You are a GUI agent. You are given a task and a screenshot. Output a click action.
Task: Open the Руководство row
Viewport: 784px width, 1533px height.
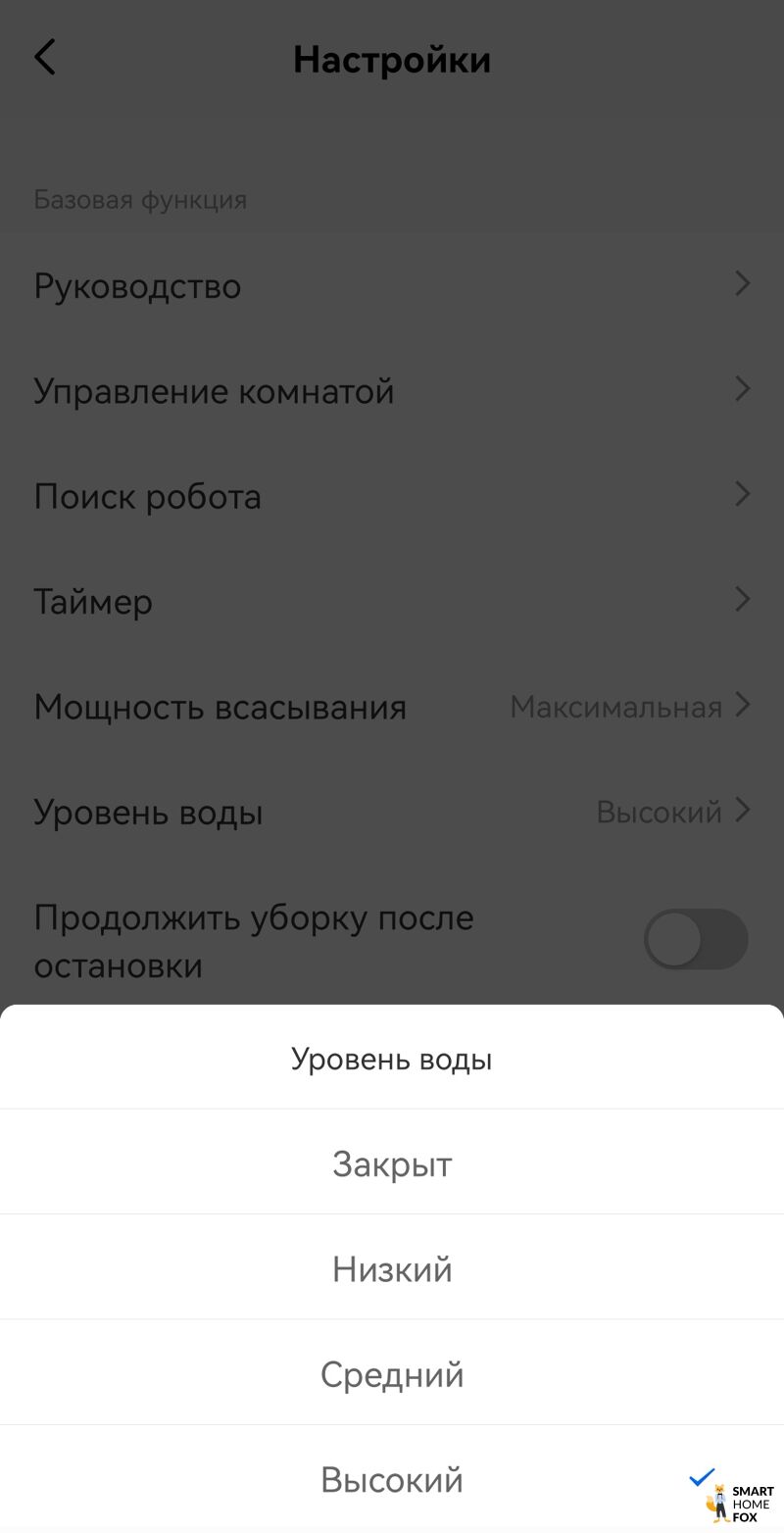[392, 286]
